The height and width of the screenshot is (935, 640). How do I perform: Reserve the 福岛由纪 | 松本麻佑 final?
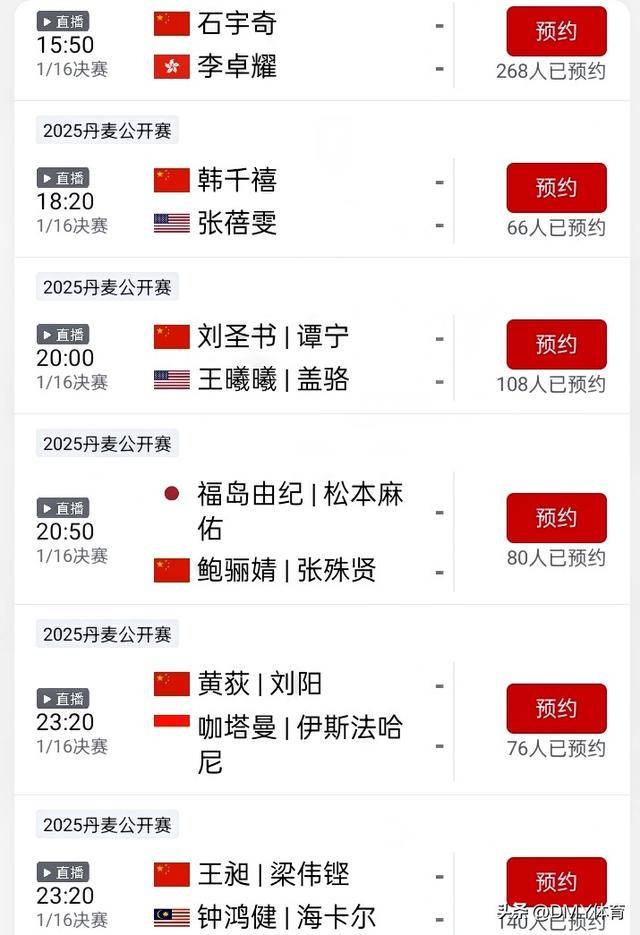point(556,517)
